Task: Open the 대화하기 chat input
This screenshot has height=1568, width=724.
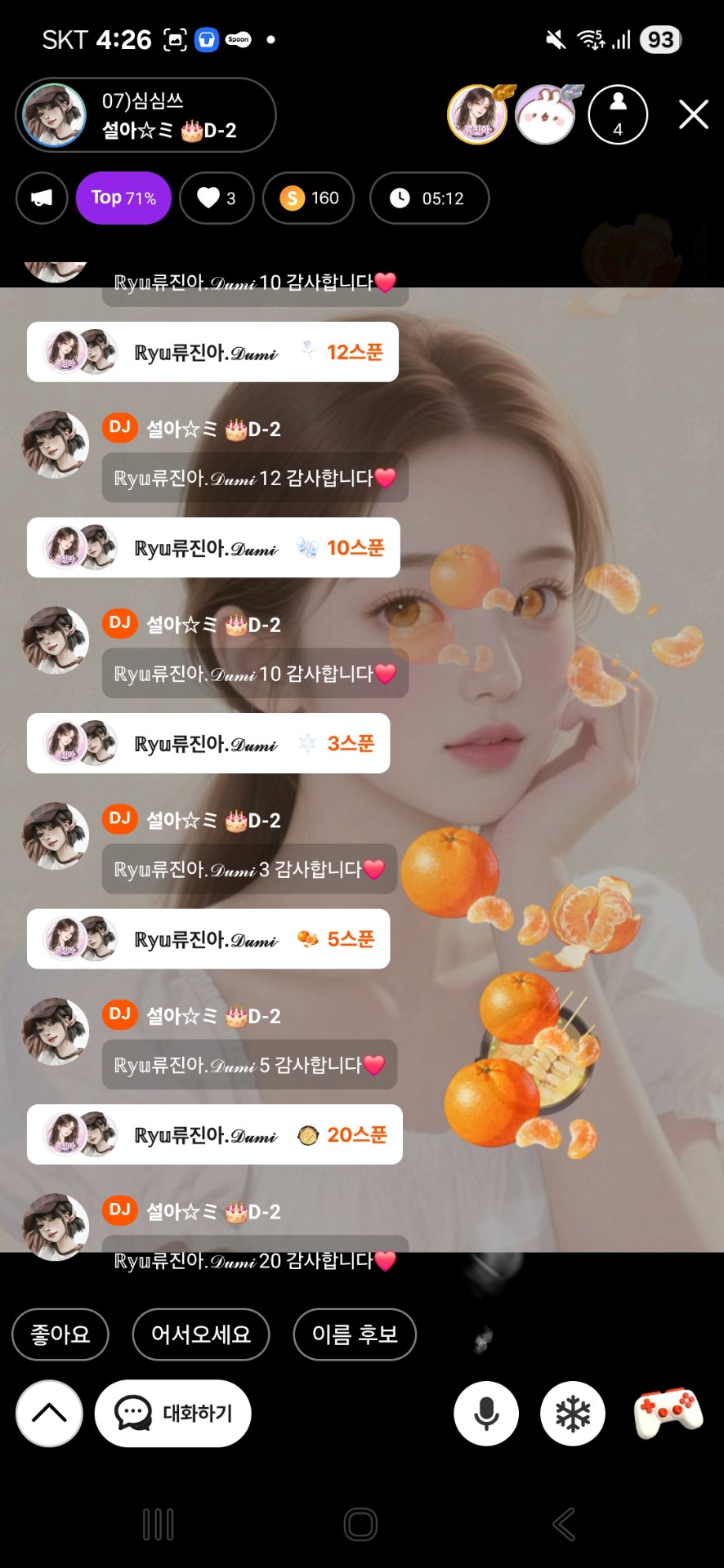Action: 173,1413
